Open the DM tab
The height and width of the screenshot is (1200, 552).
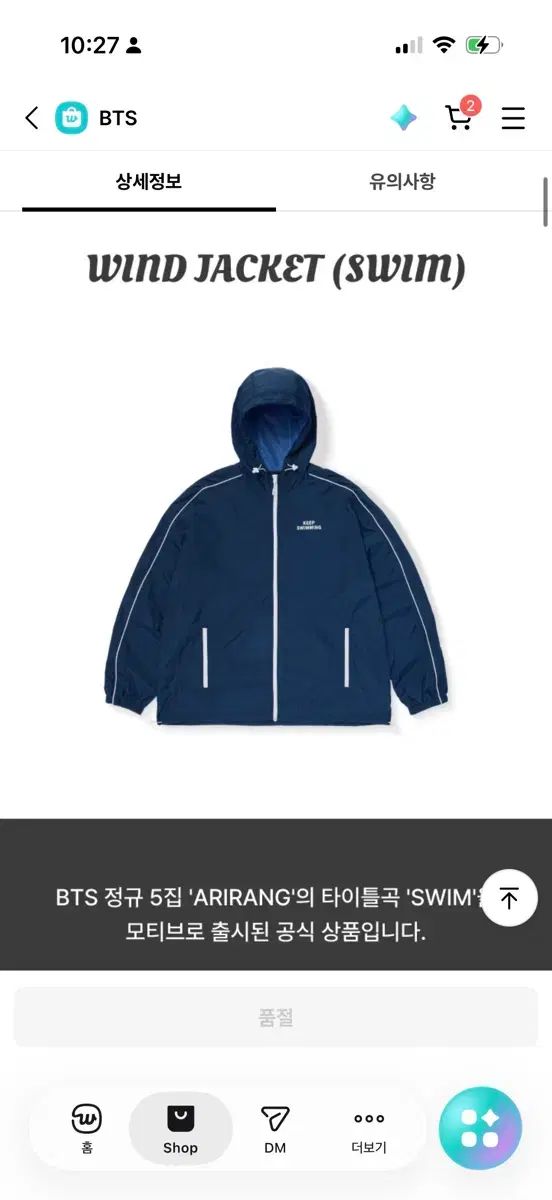click(x=275, y=1129)
